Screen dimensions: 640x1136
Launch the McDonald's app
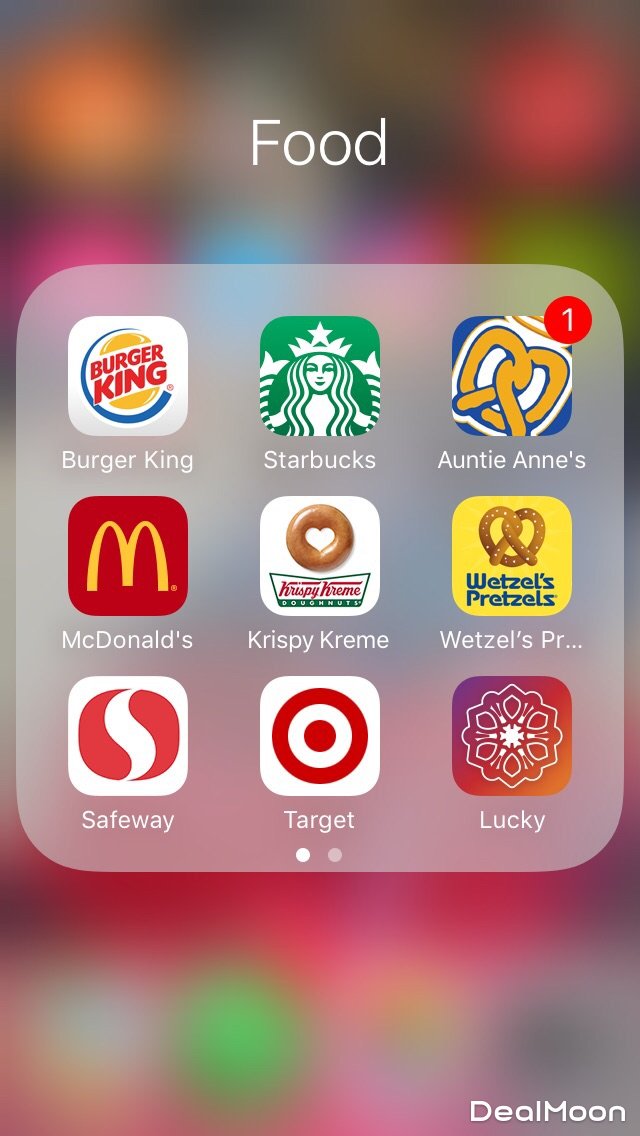[x=127, y=556]
